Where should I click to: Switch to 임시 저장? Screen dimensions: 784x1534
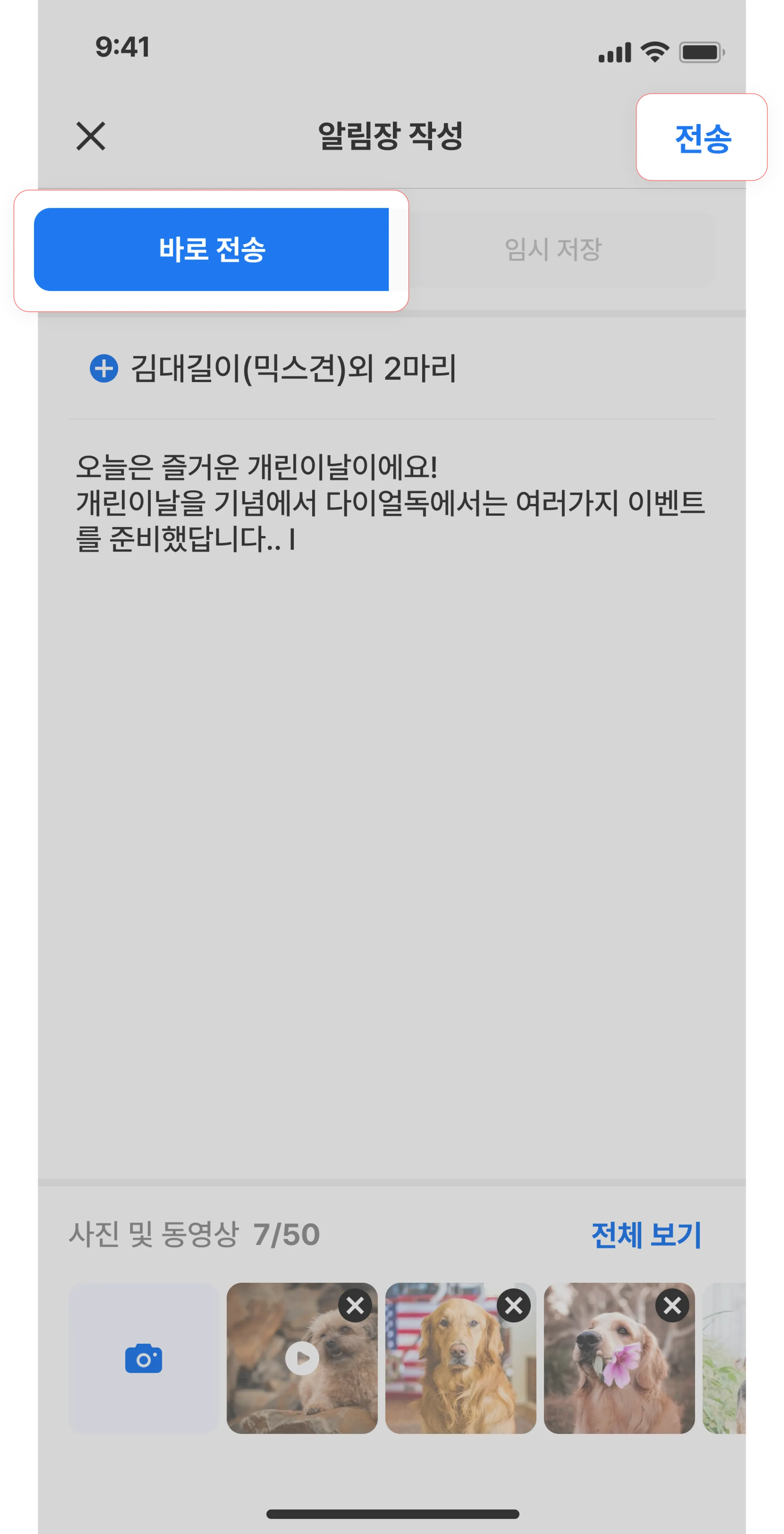pyautogui.click(x=552, y=249)
